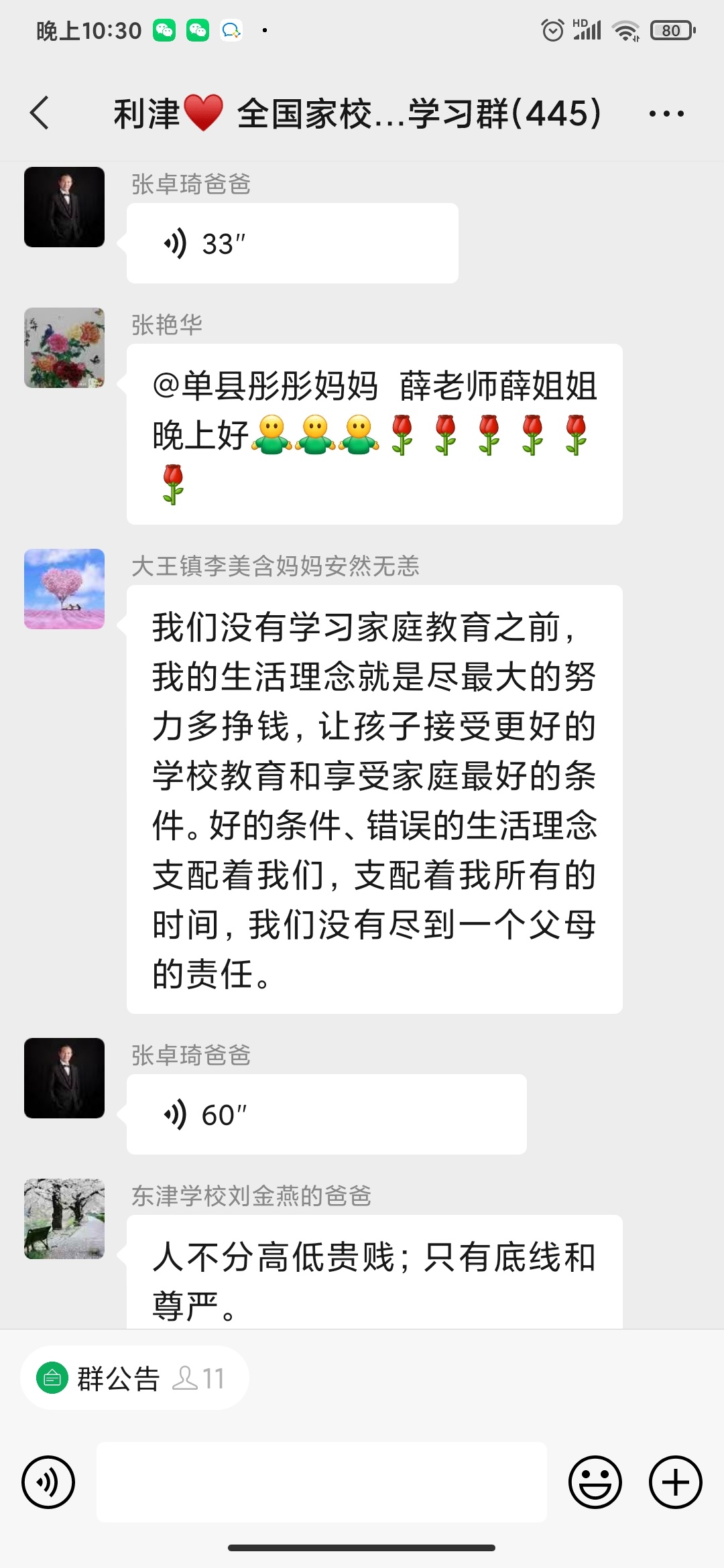Viewport: 724px width, 1568px height.
Task: Tap the back arrow to leave chat
Action: click(x=40, y=113)
